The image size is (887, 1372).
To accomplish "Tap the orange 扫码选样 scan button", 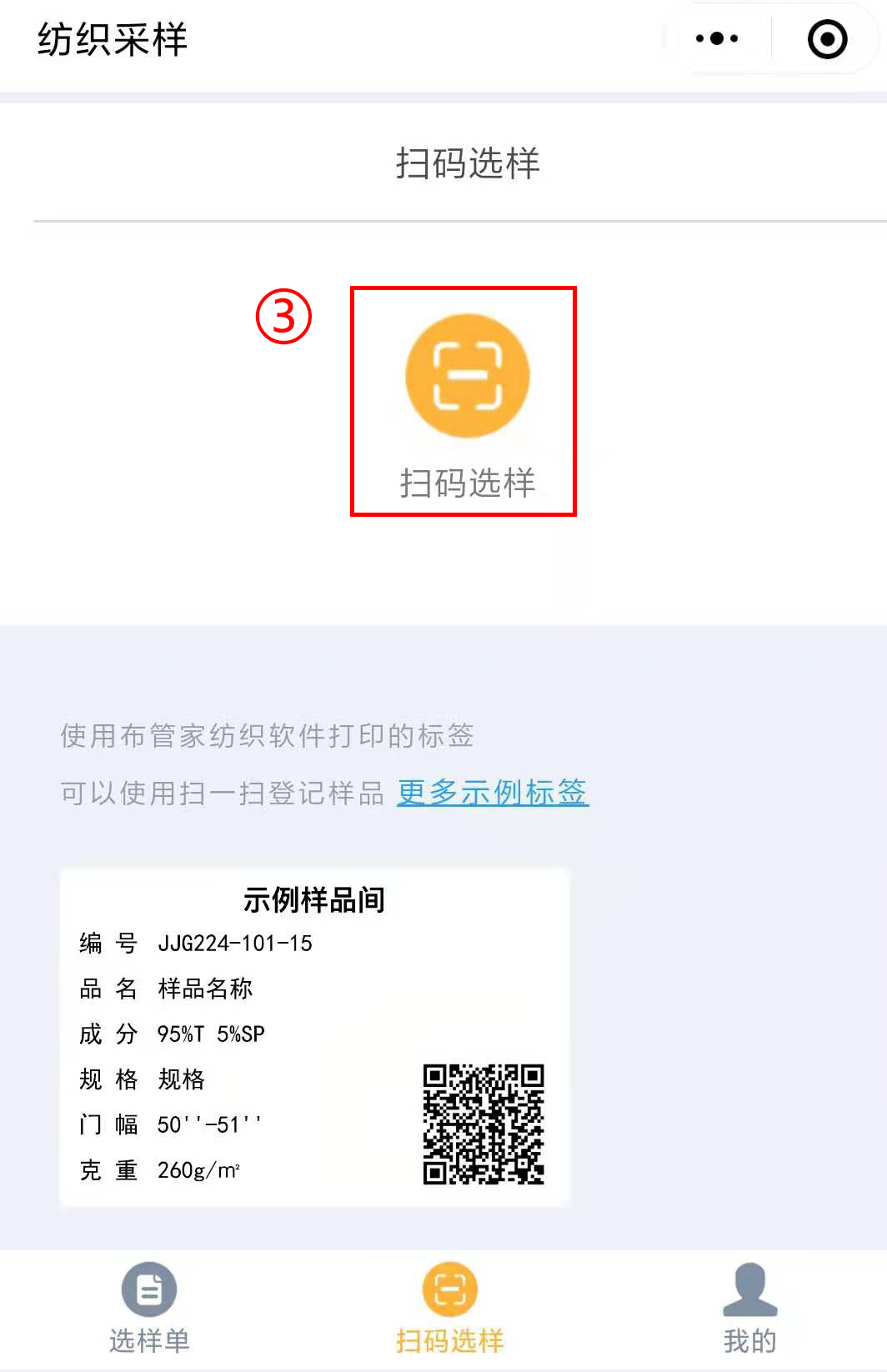I will pos(467,376).
